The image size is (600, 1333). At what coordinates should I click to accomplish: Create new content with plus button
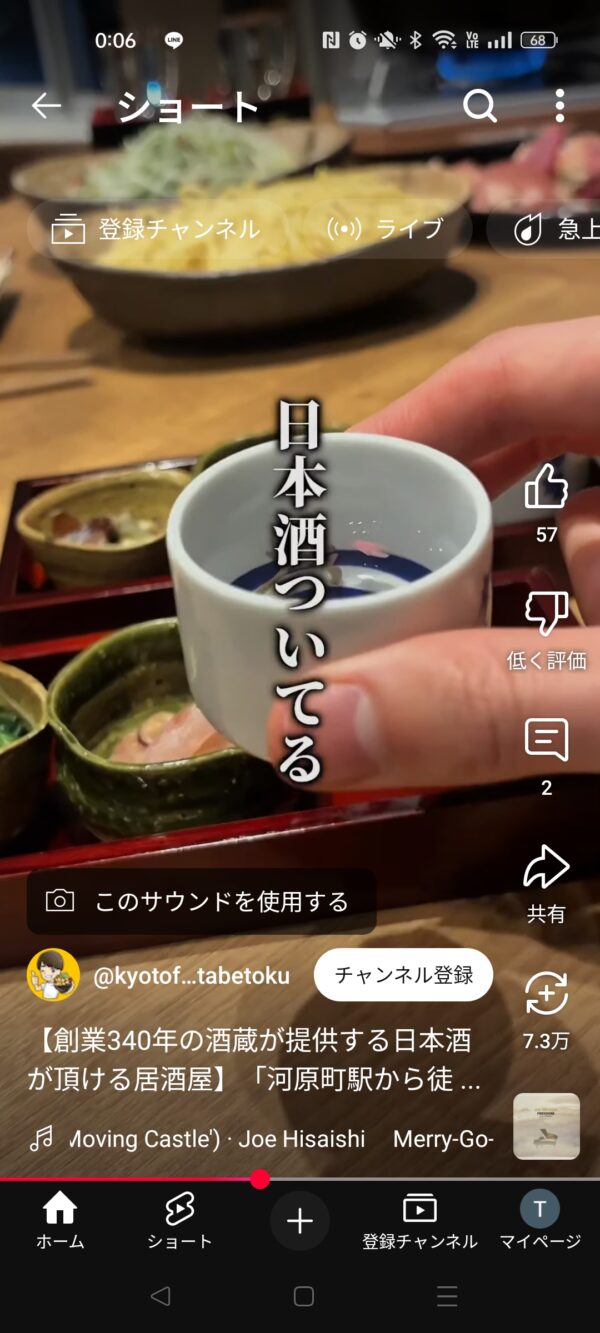[300, 1220]
